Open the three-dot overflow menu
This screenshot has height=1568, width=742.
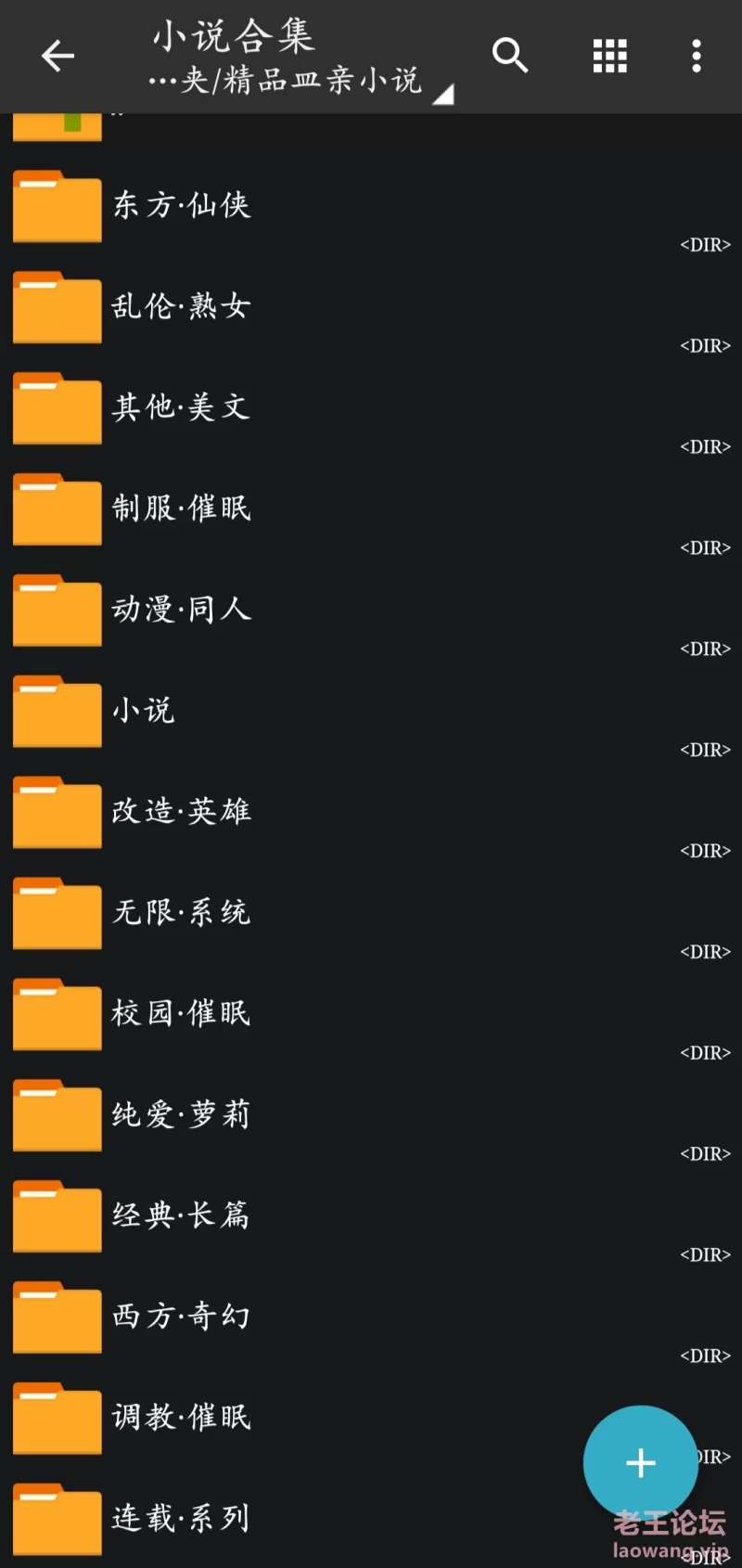[x=697, y=57]
